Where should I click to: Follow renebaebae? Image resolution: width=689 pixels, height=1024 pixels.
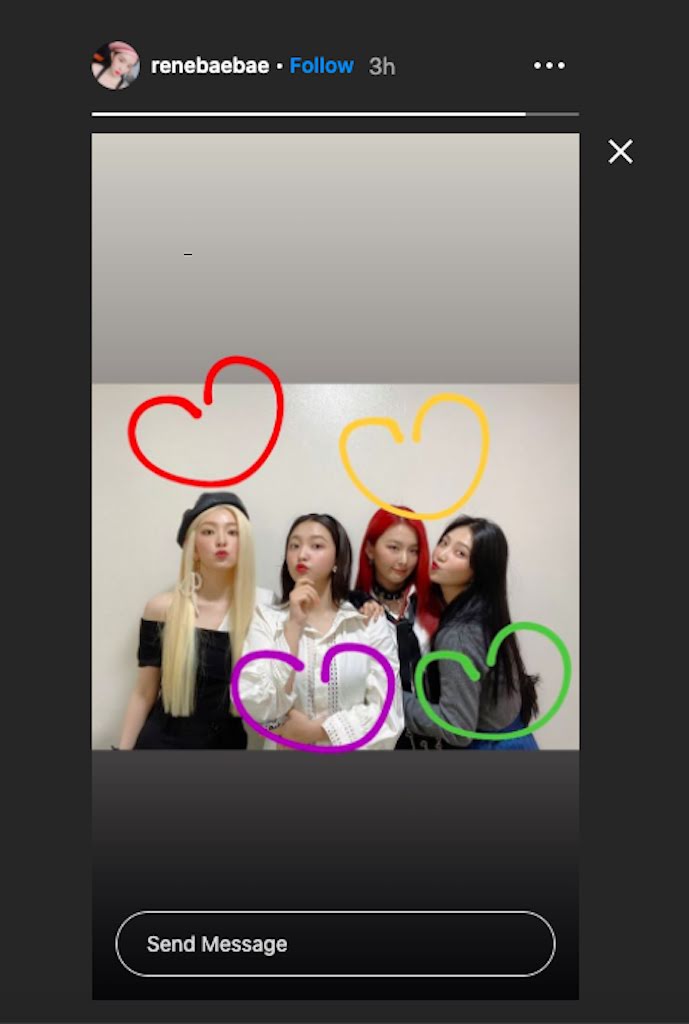pos(321,66)
